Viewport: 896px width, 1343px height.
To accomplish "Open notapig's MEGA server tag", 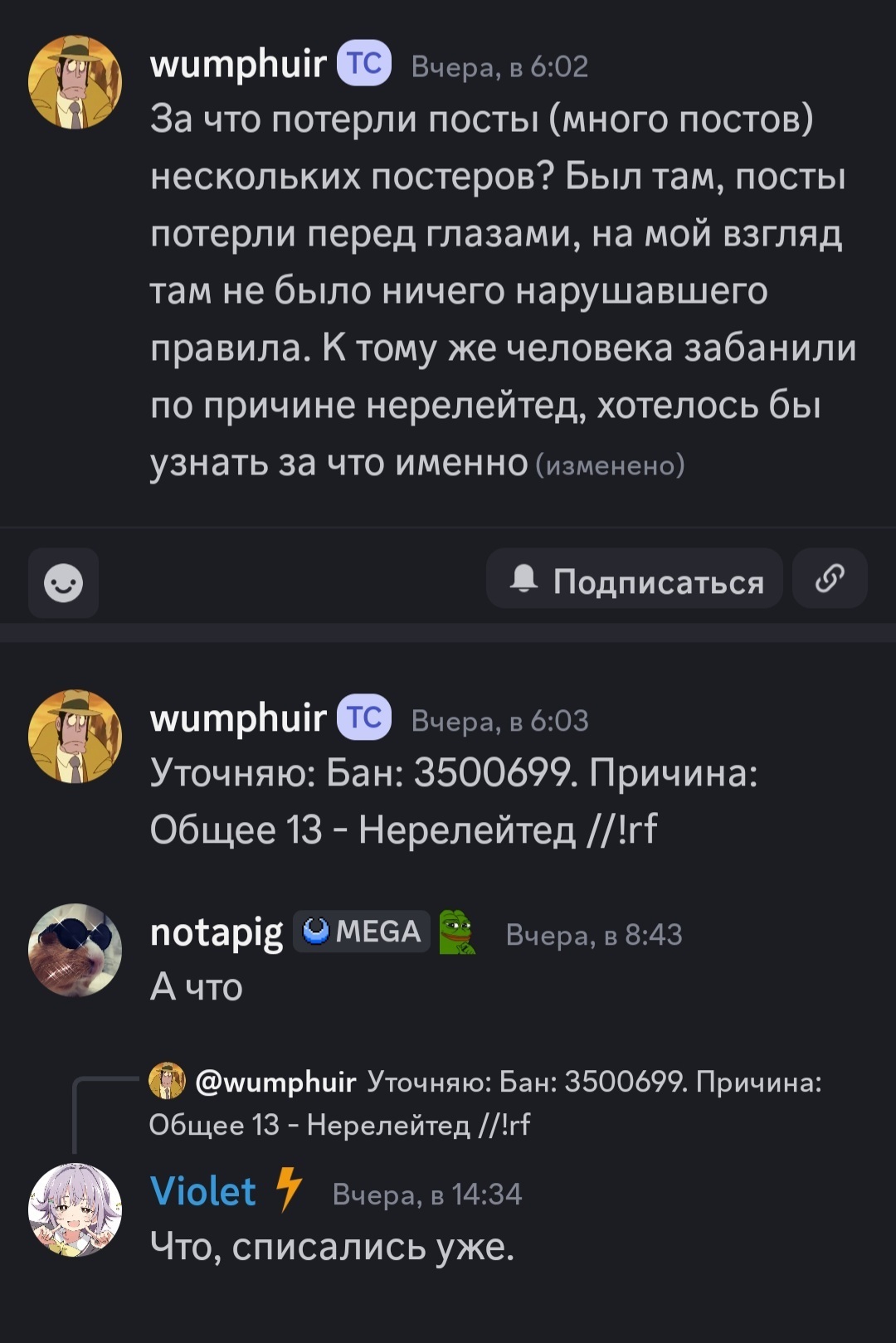I will pyautogui.click(x=362, y=932).
